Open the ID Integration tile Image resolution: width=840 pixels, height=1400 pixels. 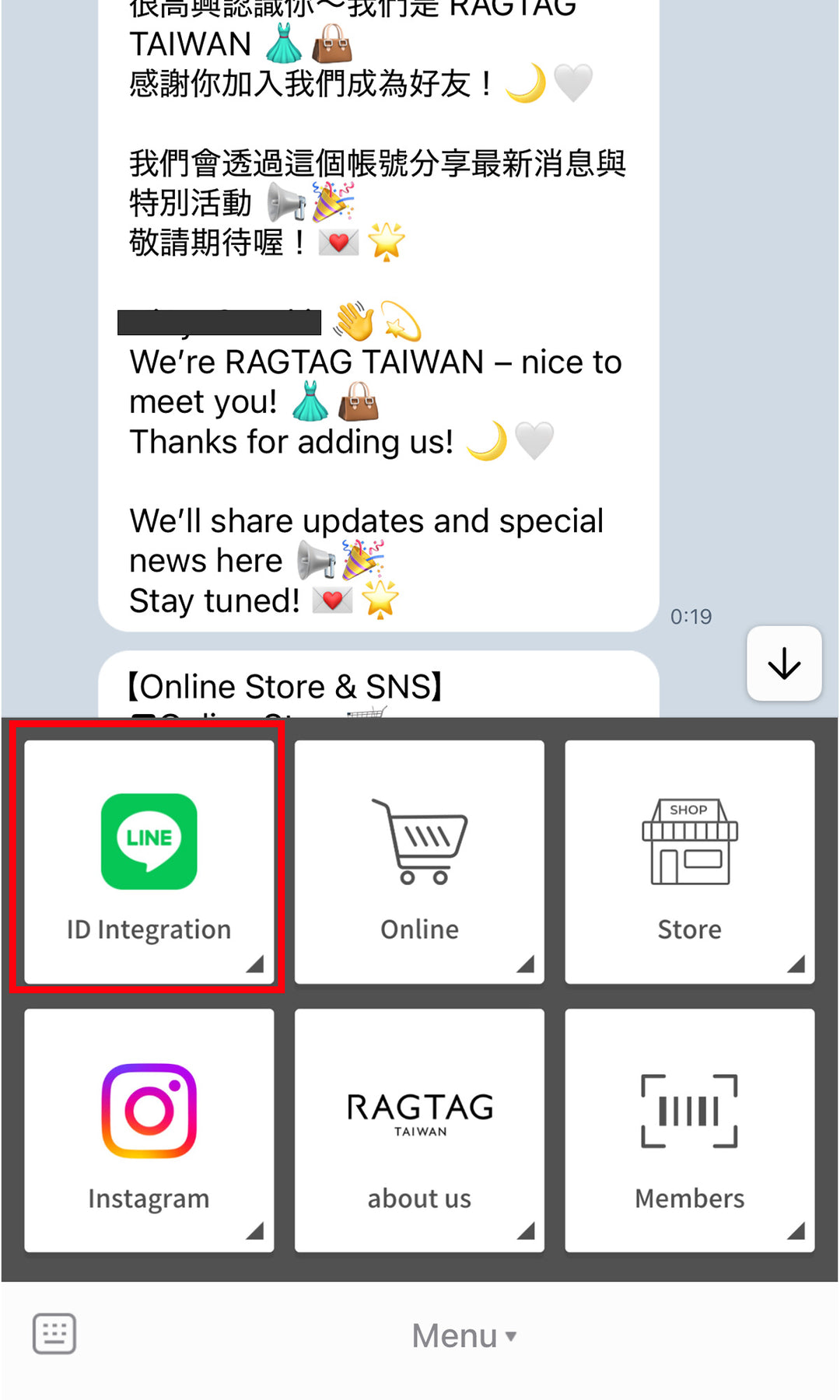149,862
